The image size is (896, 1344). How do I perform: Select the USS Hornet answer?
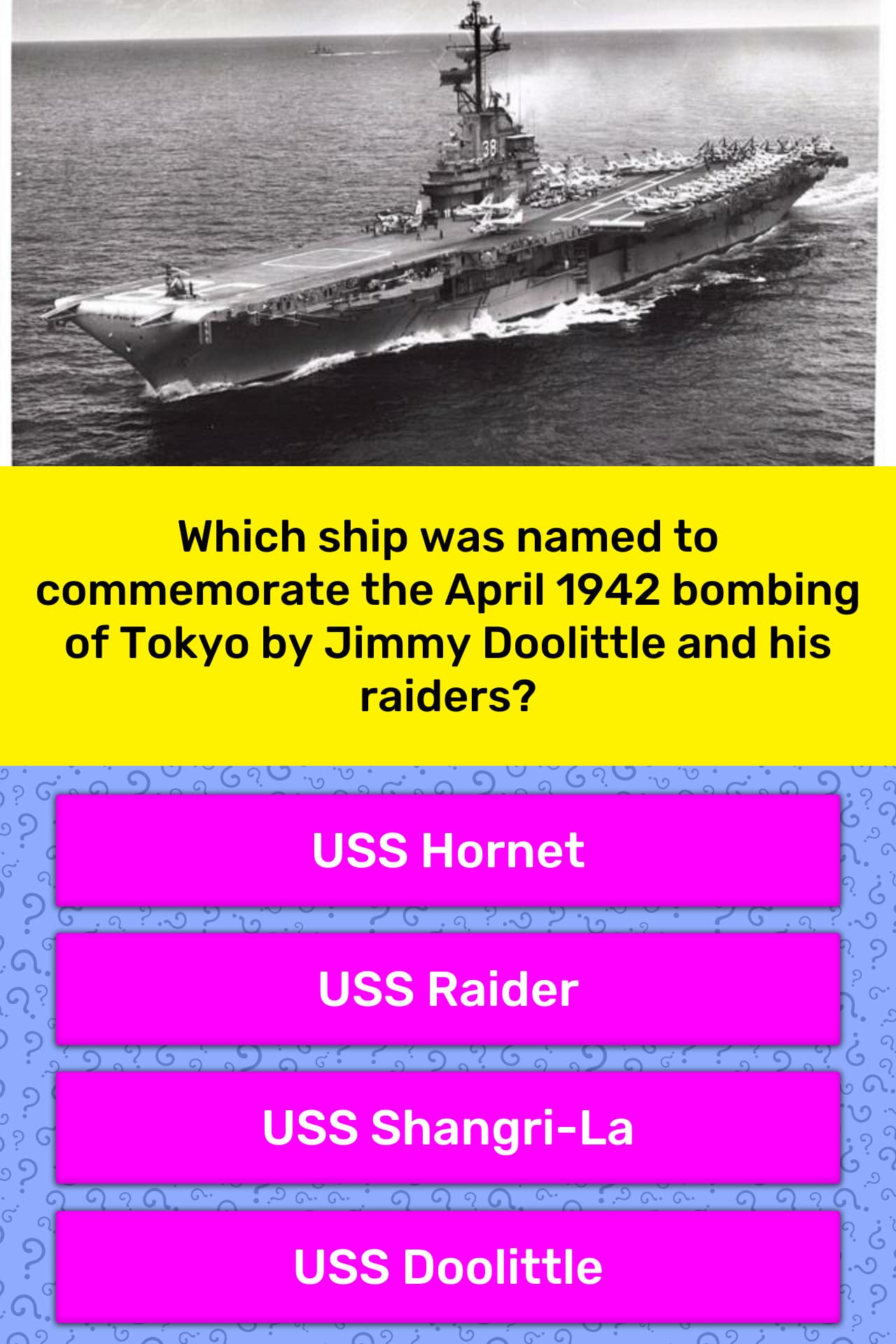click(x=448, y=850)
